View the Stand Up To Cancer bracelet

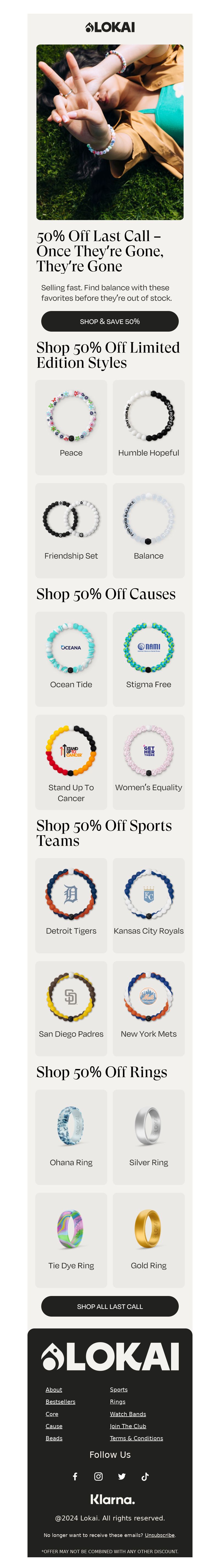pyautogui.click(x=71, y=762)
